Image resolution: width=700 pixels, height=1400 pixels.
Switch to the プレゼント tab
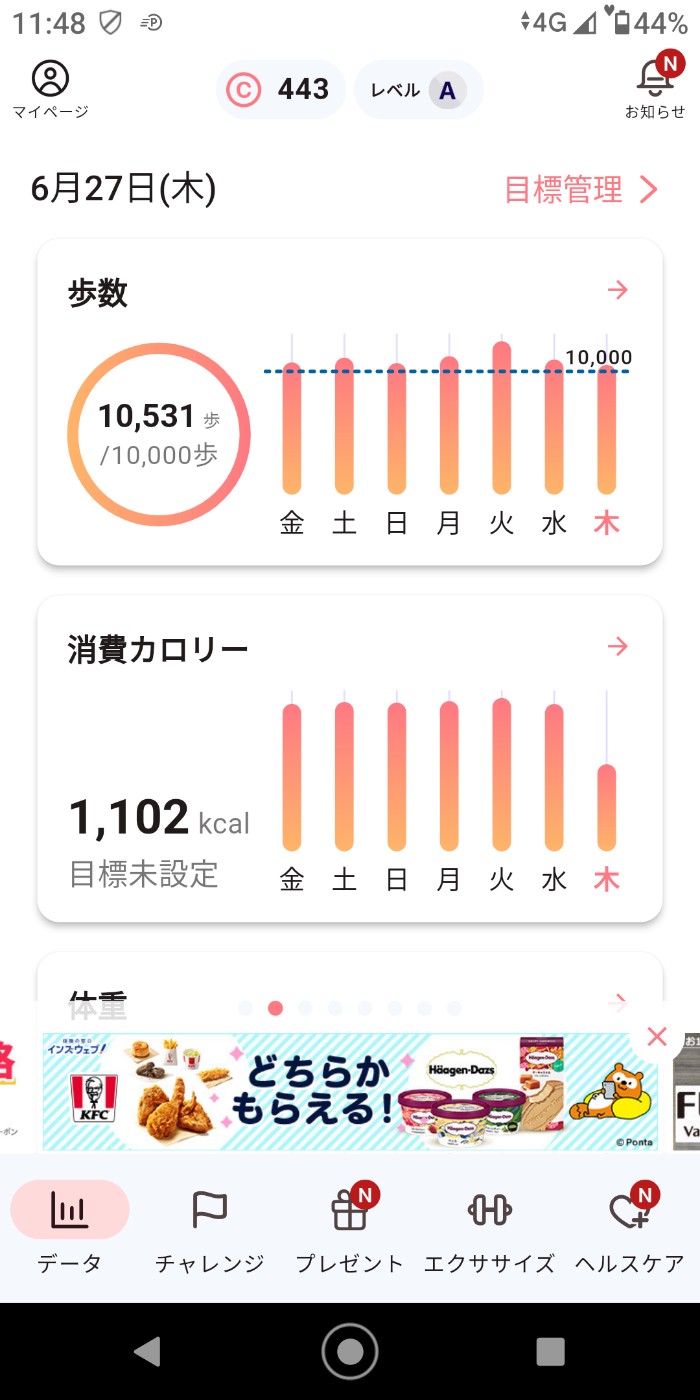tap(350, 1228)
